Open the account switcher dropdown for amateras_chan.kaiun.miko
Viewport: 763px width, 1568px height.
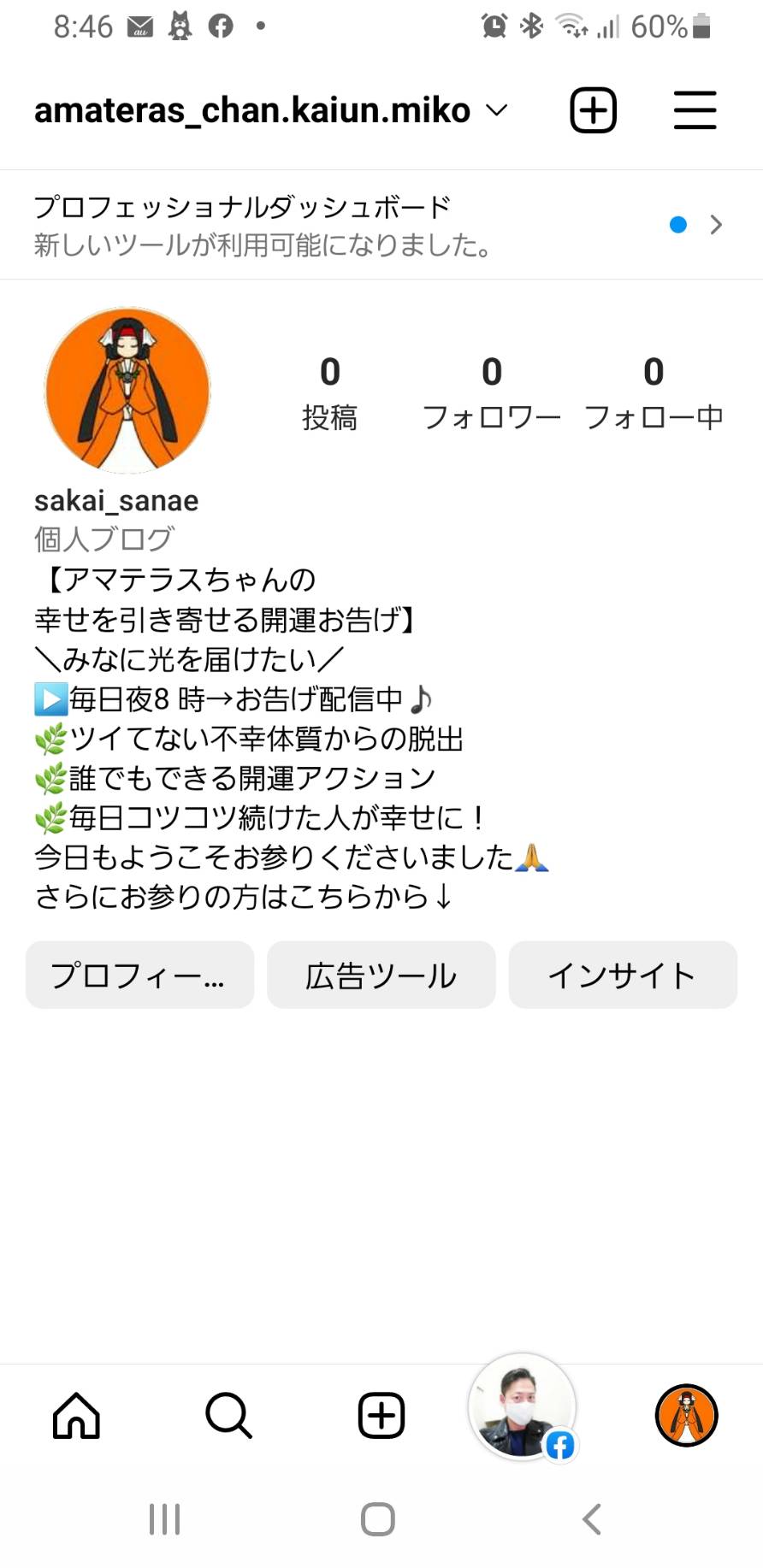271,110
